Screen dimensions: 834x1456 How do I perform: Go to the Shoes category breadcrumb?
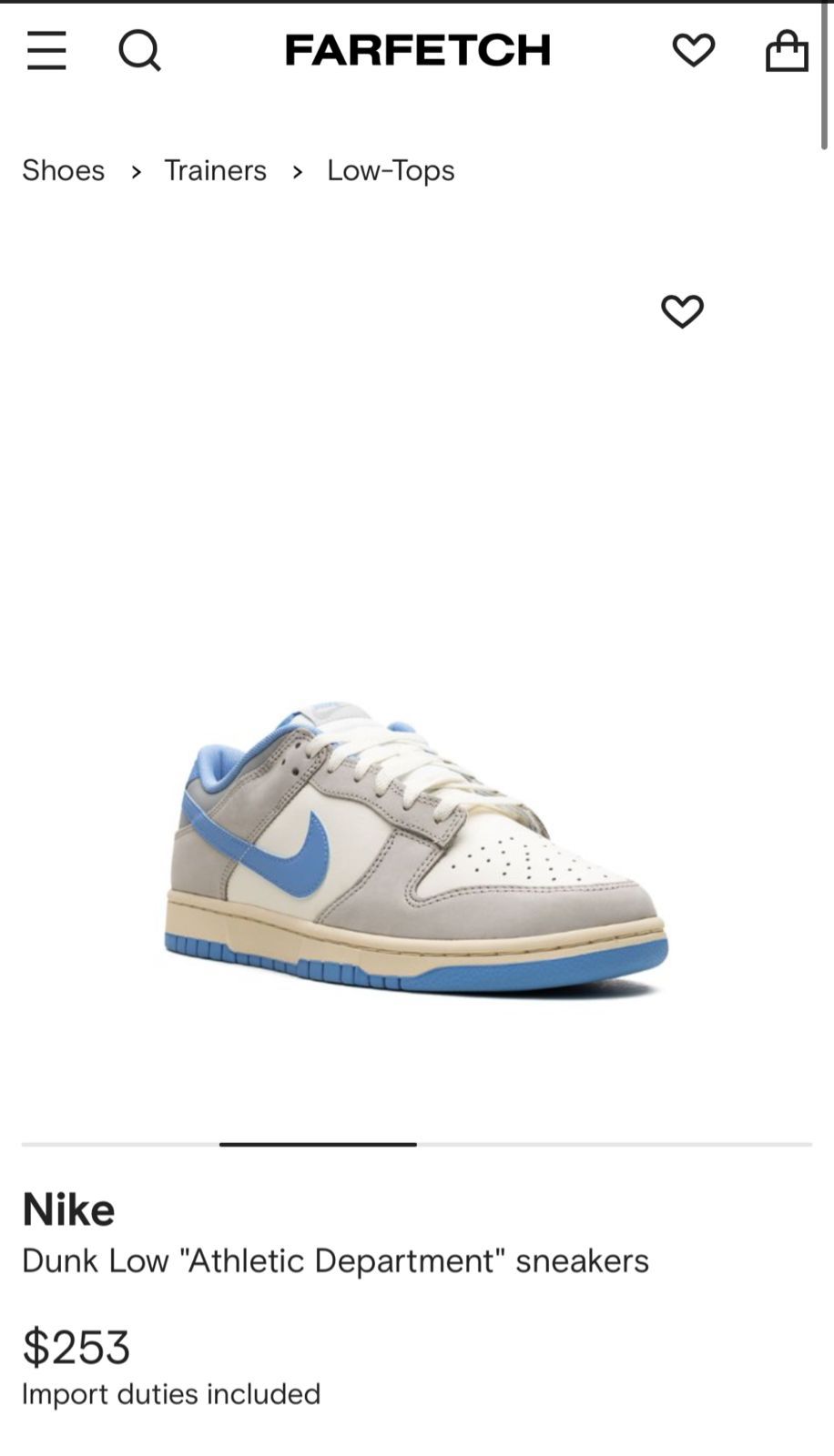pos(64,170)
